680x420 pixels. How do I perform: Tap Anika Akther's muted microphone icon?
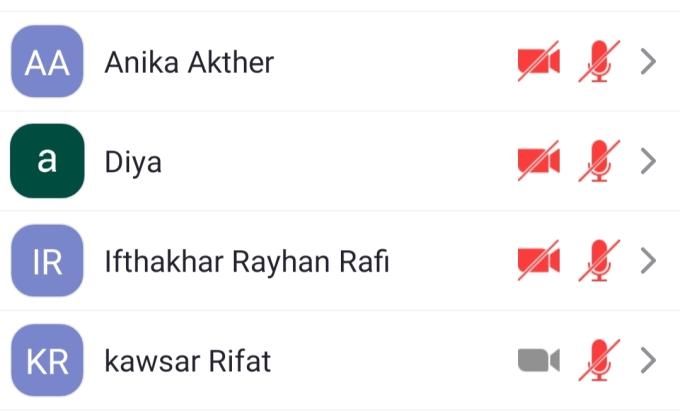(x=597, y=62)
